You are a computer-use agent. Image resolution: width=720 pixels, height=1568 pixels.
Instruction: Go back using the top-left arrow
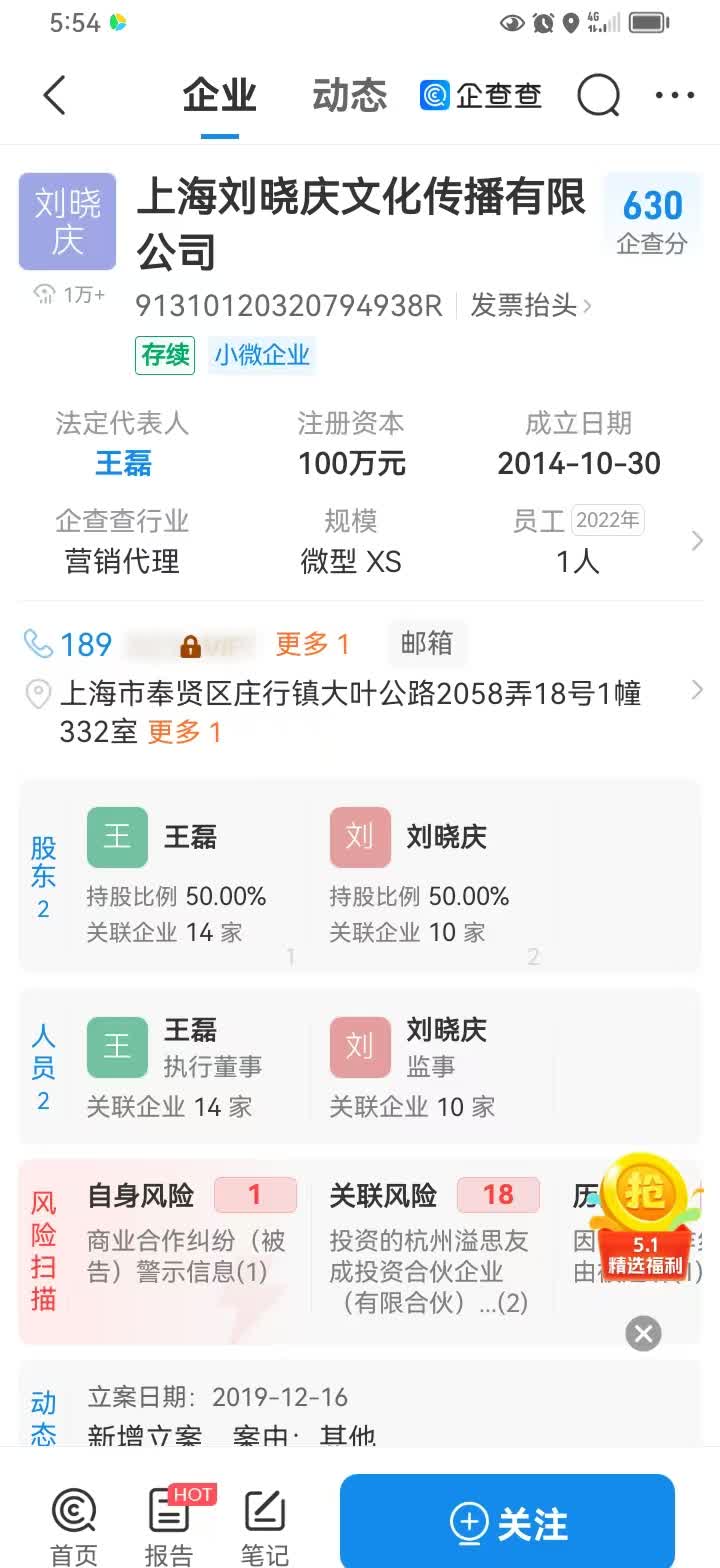tap(55, 96)
